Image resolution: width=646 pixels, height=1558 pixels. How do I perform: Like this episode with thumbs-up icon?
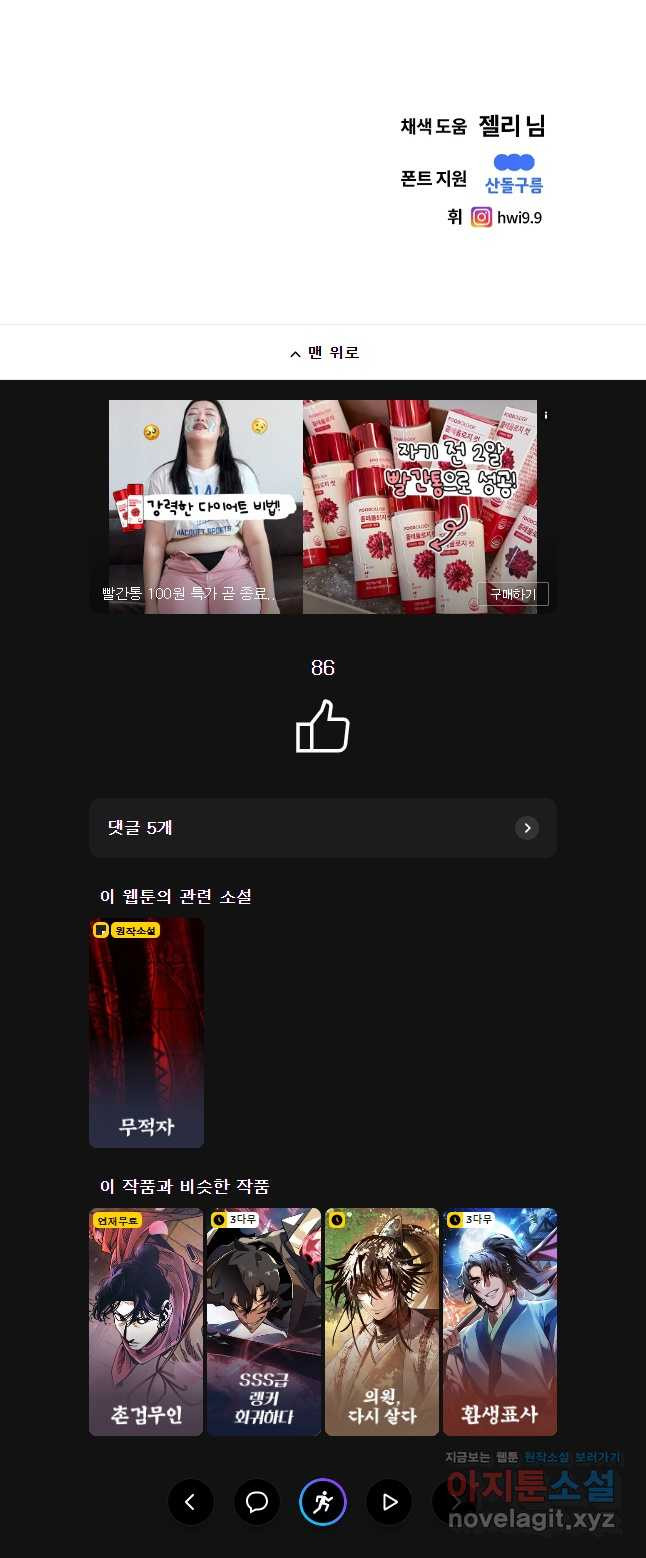(x=323, y=726)
